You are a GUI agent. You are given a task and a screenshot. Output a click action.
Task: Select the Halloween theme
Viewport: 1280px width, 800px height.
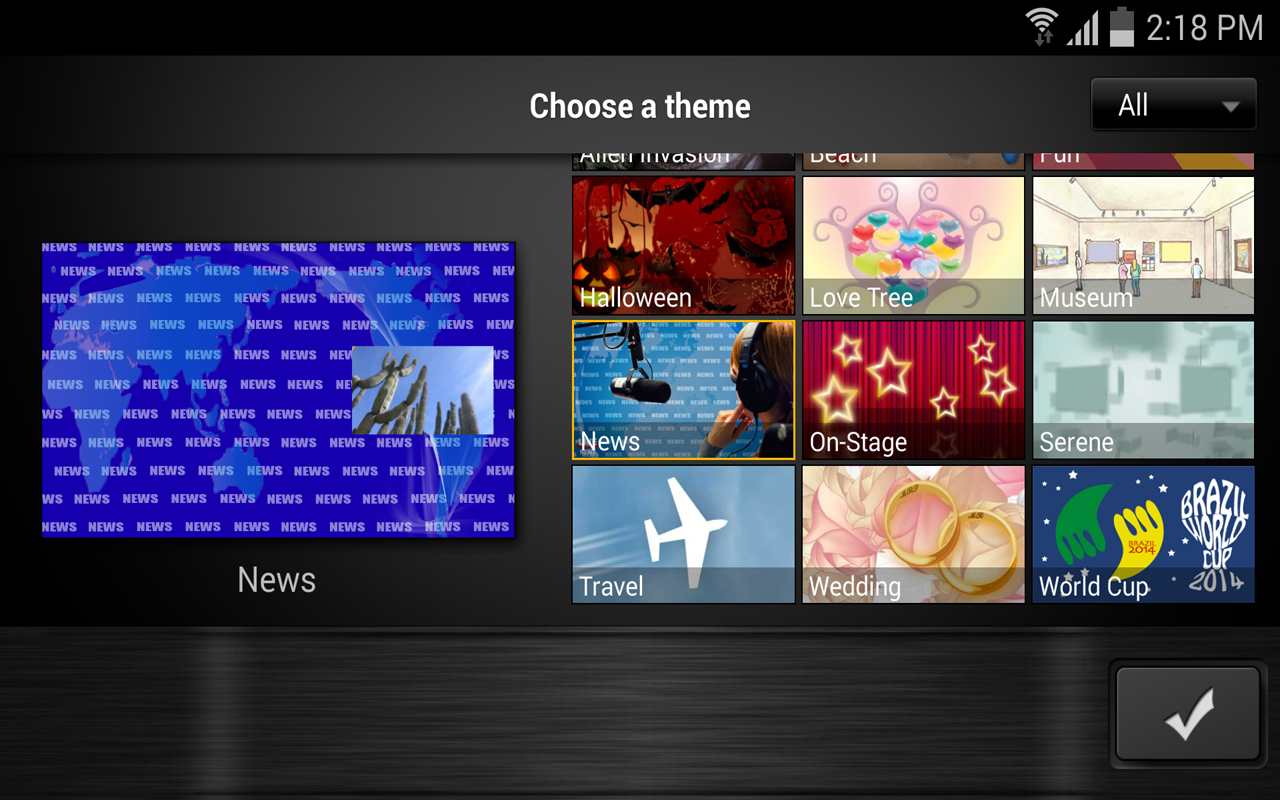[683, 246]
